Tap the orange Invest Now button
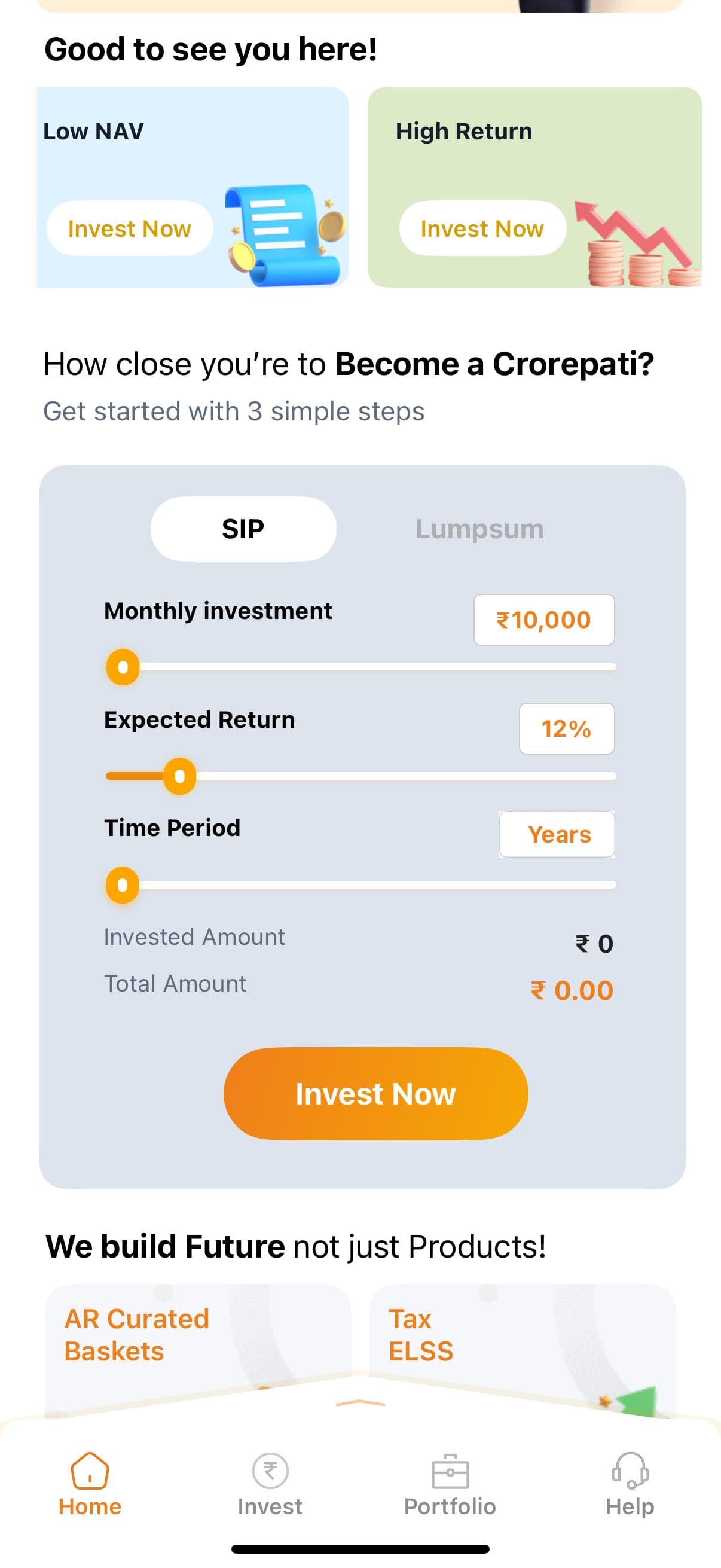721x1568 pixels. click(375, 1093)
